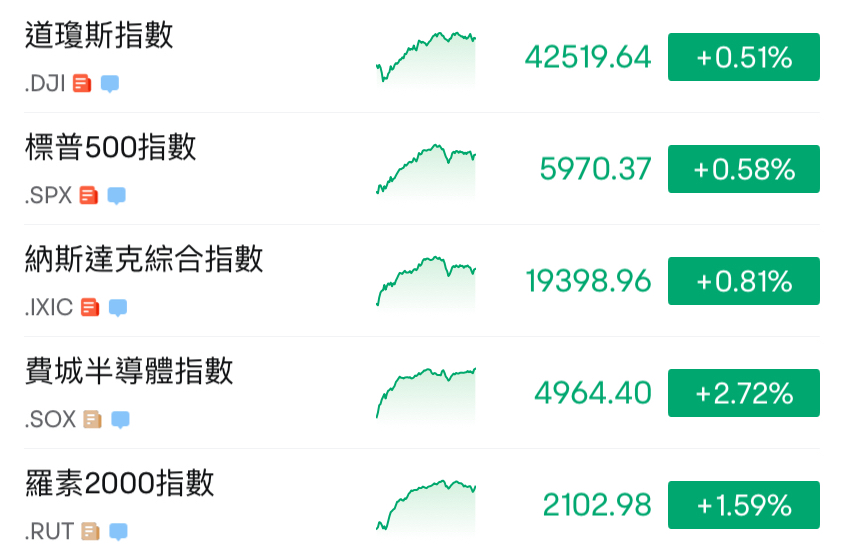
Task: Tap the +2.72% change button for 費城半導體指數
Action: 743,393
